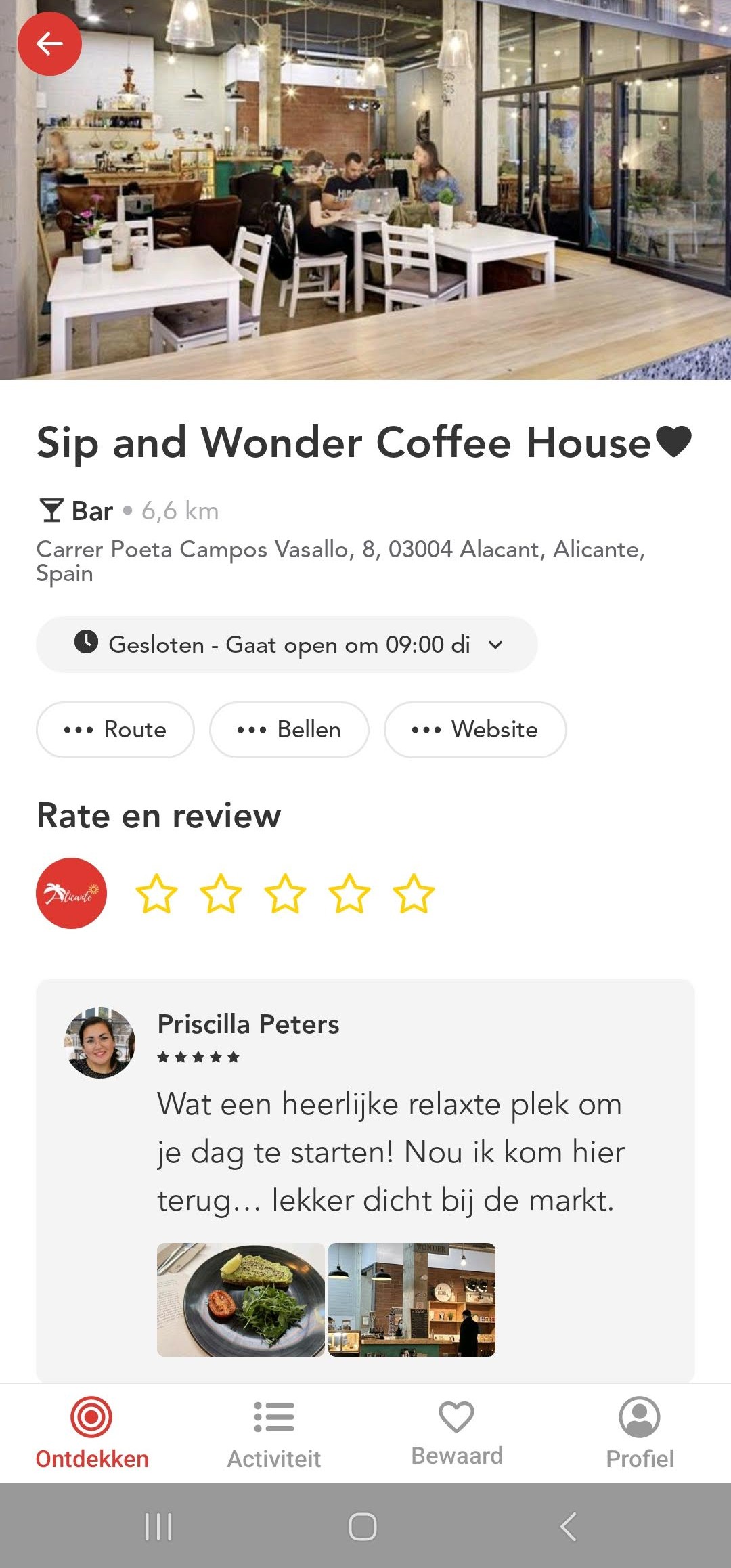
Task: View the avocado toast review photo
Action: pyautogui.click(x=241, y=1300)
